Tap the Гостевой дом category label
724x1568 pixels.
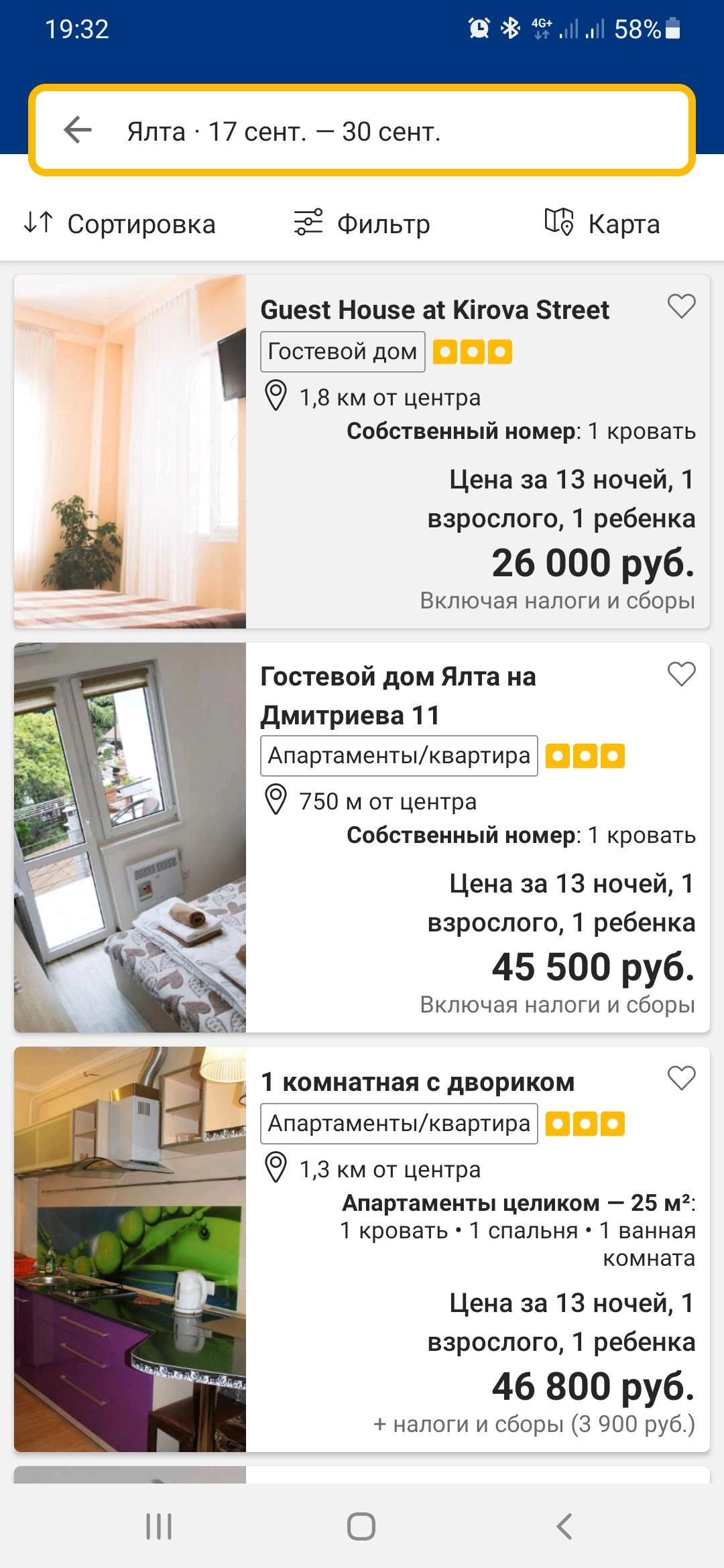coord(342,350)
